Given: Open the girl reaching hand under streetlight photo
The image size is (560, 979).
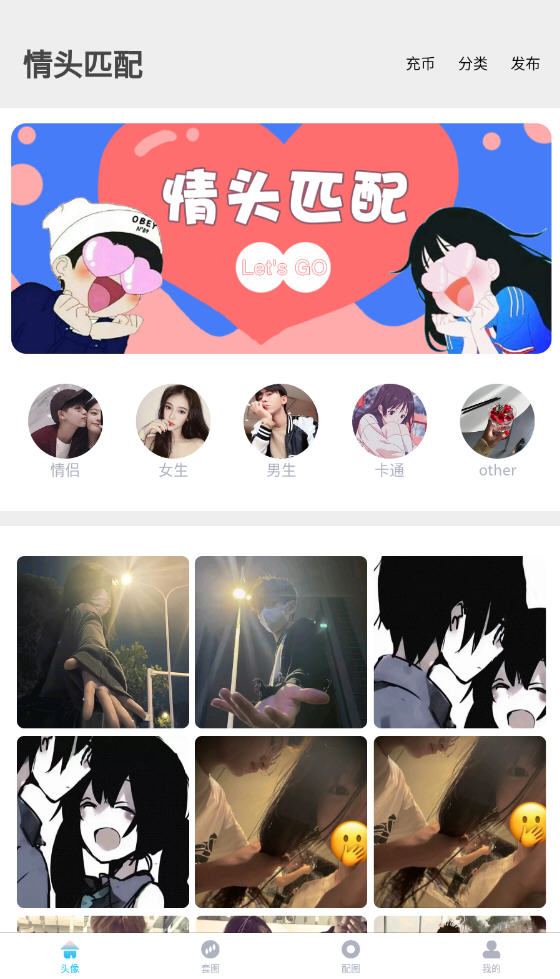Looking at the screenshot, I should 103,642.
